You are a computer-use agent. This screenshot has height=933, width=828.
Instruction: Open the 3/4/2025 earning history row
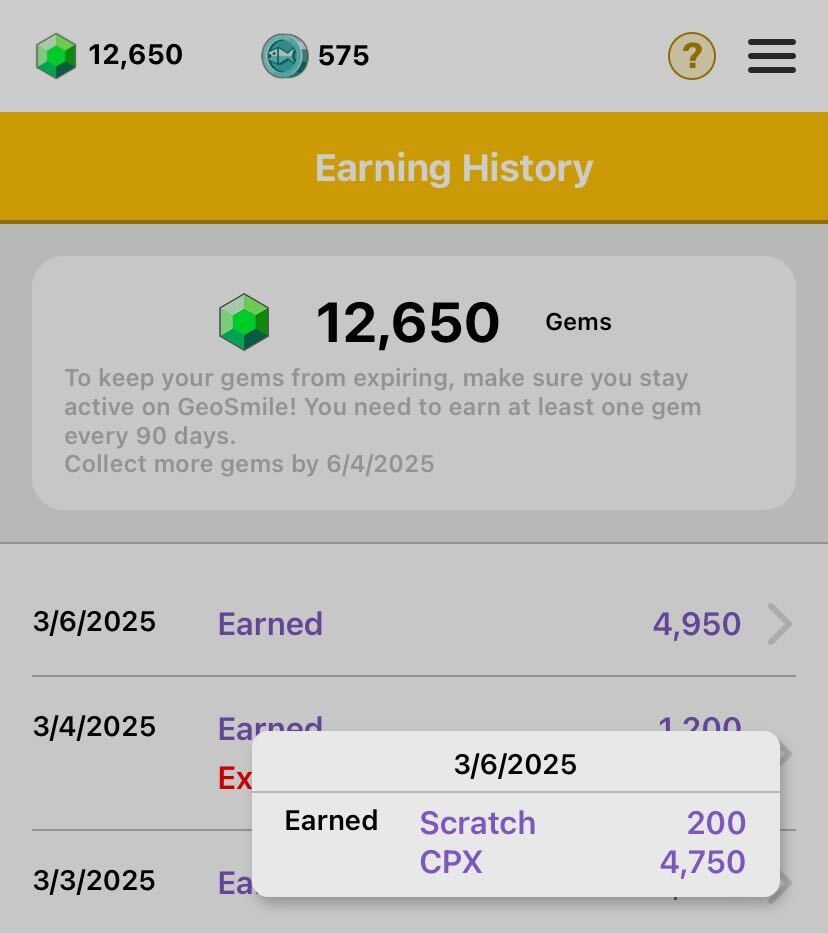pyautogui.click(x=130, y=728)
